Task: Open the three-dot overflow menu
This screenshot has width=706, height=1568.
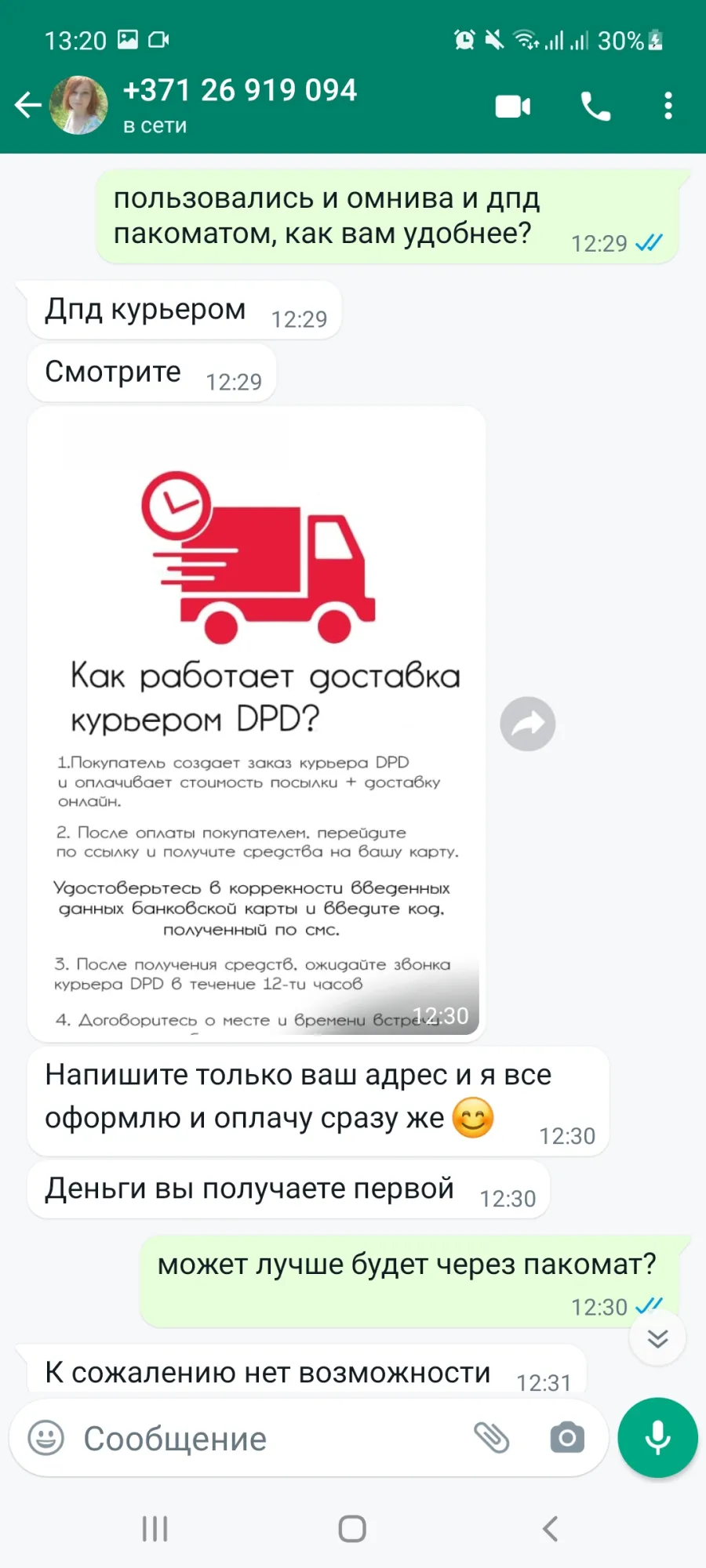Action: pyautogui.click(x=668, y=106)
